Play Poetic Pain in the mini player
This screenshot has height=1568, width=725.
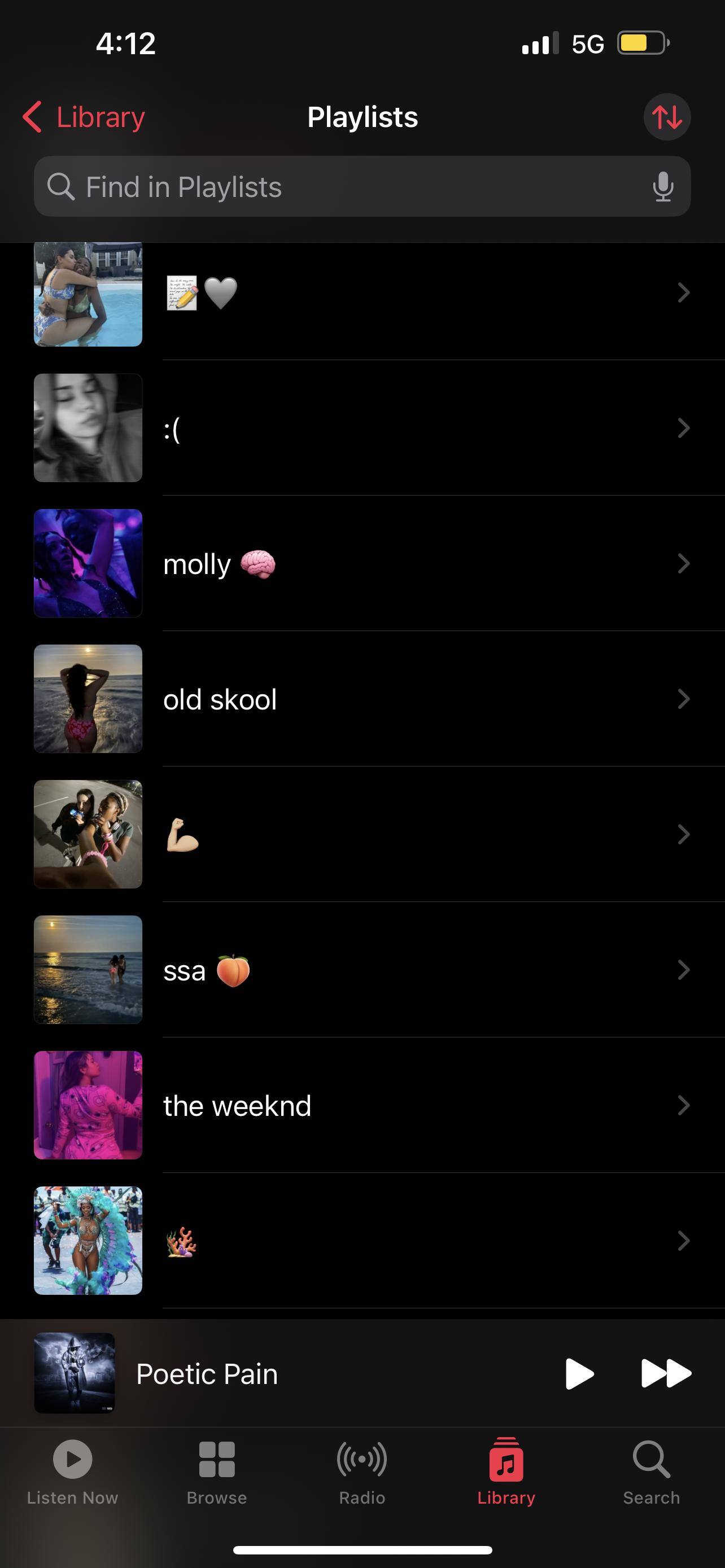pos(579,1374)
